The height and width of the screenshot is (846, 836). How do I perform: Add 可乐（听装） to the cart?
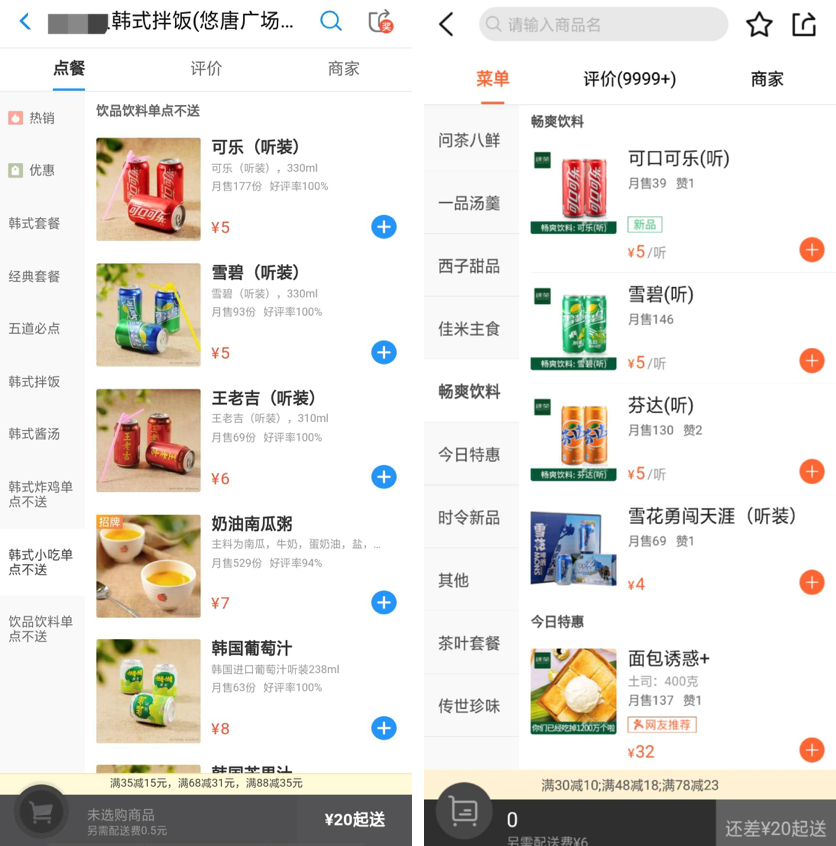pyautogui.click(x=384, y=227)
